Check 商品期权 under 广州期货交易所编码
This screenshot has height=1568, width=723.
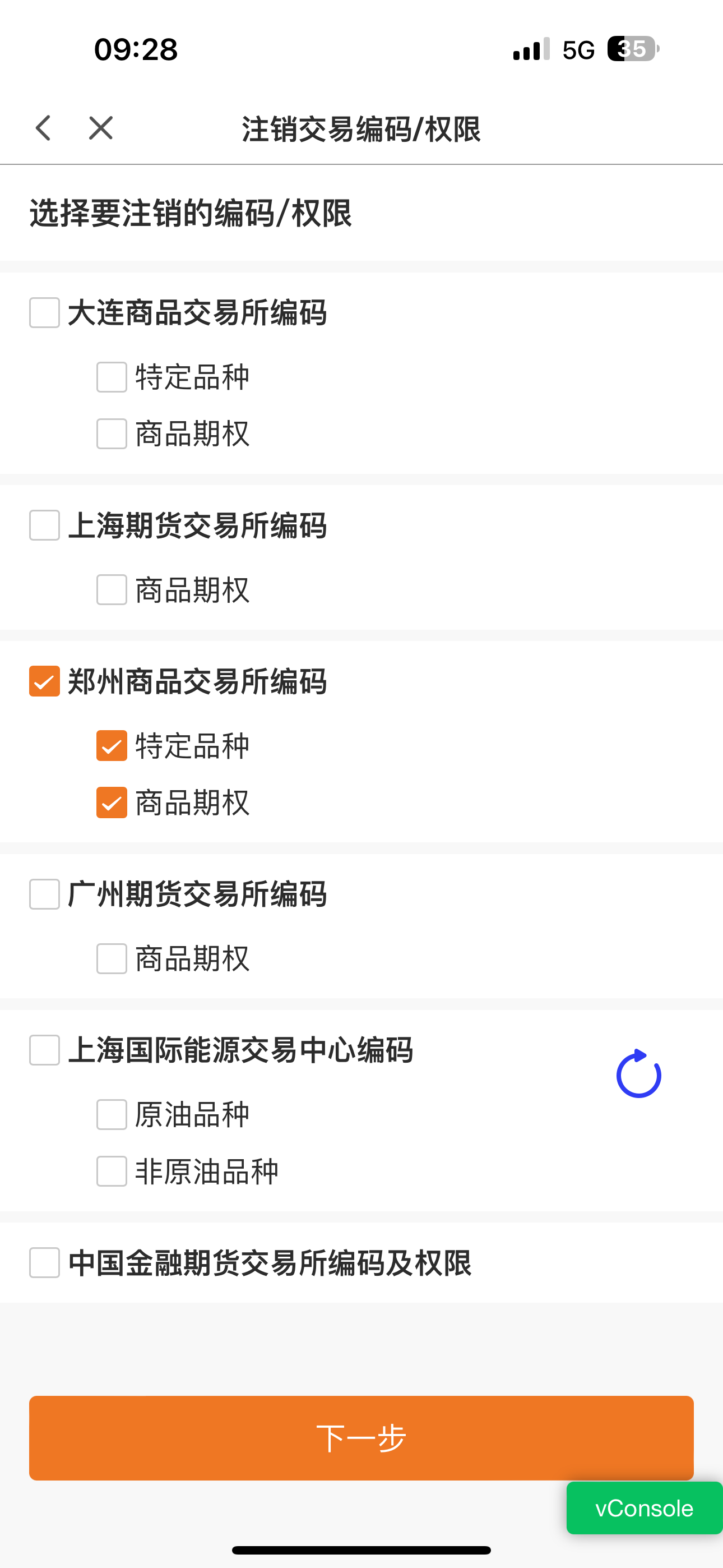click(x=112, y=959)
